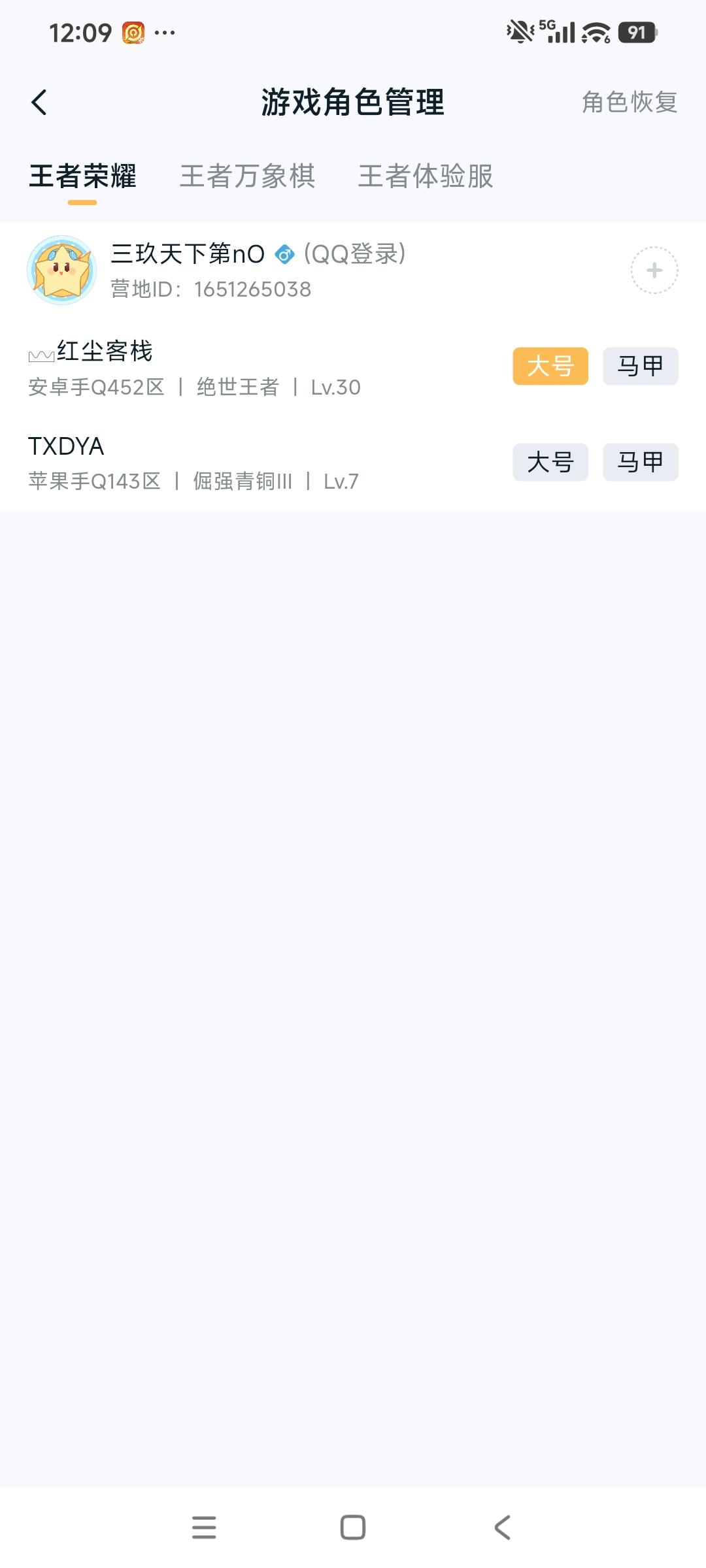Viewport: 706px width, 1568px height.
Task: Tap 马甲 button for TXDYA
Action: [640, 462]
